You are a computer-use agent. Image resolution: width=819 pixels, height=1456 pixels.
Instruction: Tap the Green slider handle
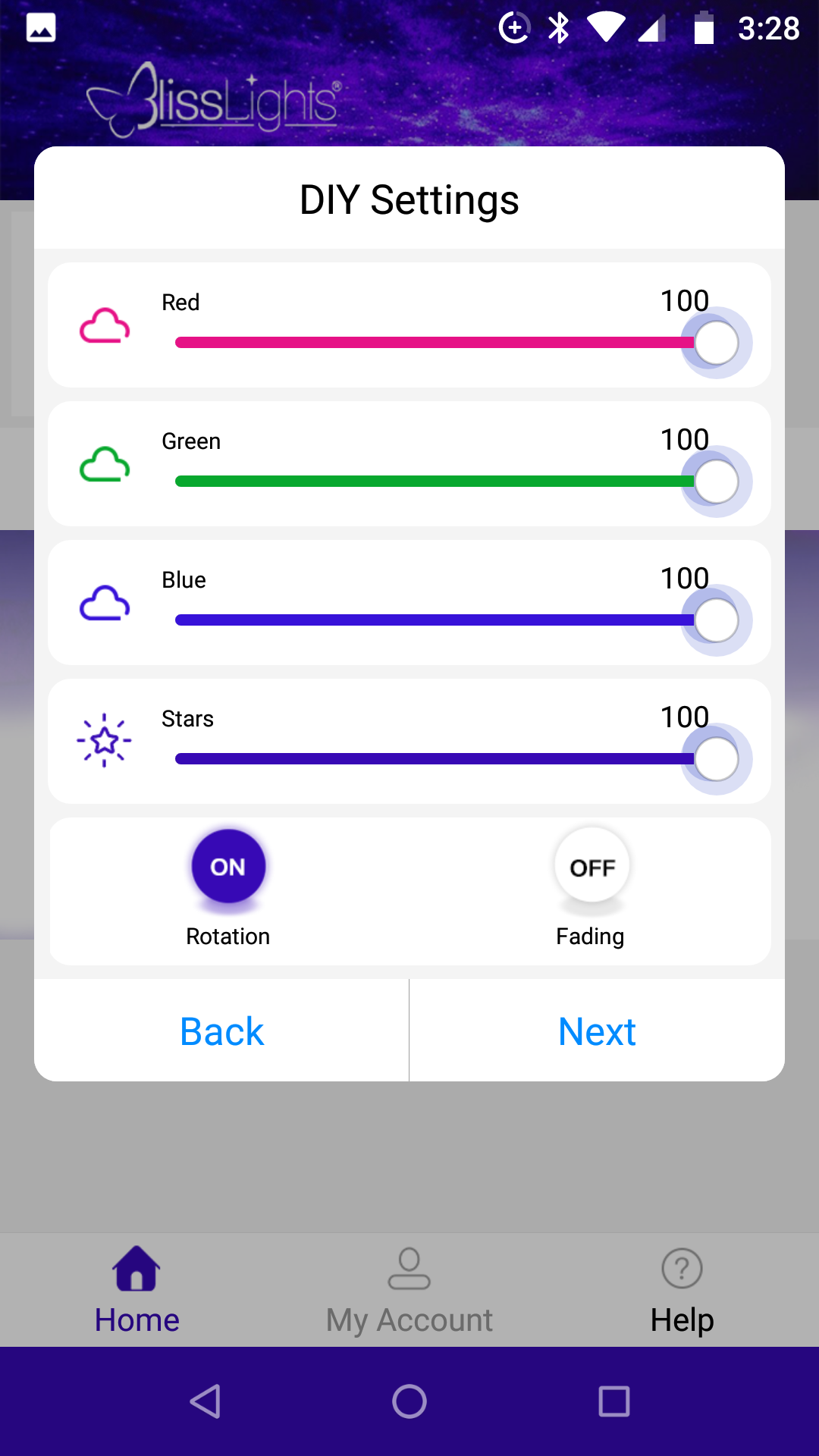pyautogui.click(x=716, y=482)
